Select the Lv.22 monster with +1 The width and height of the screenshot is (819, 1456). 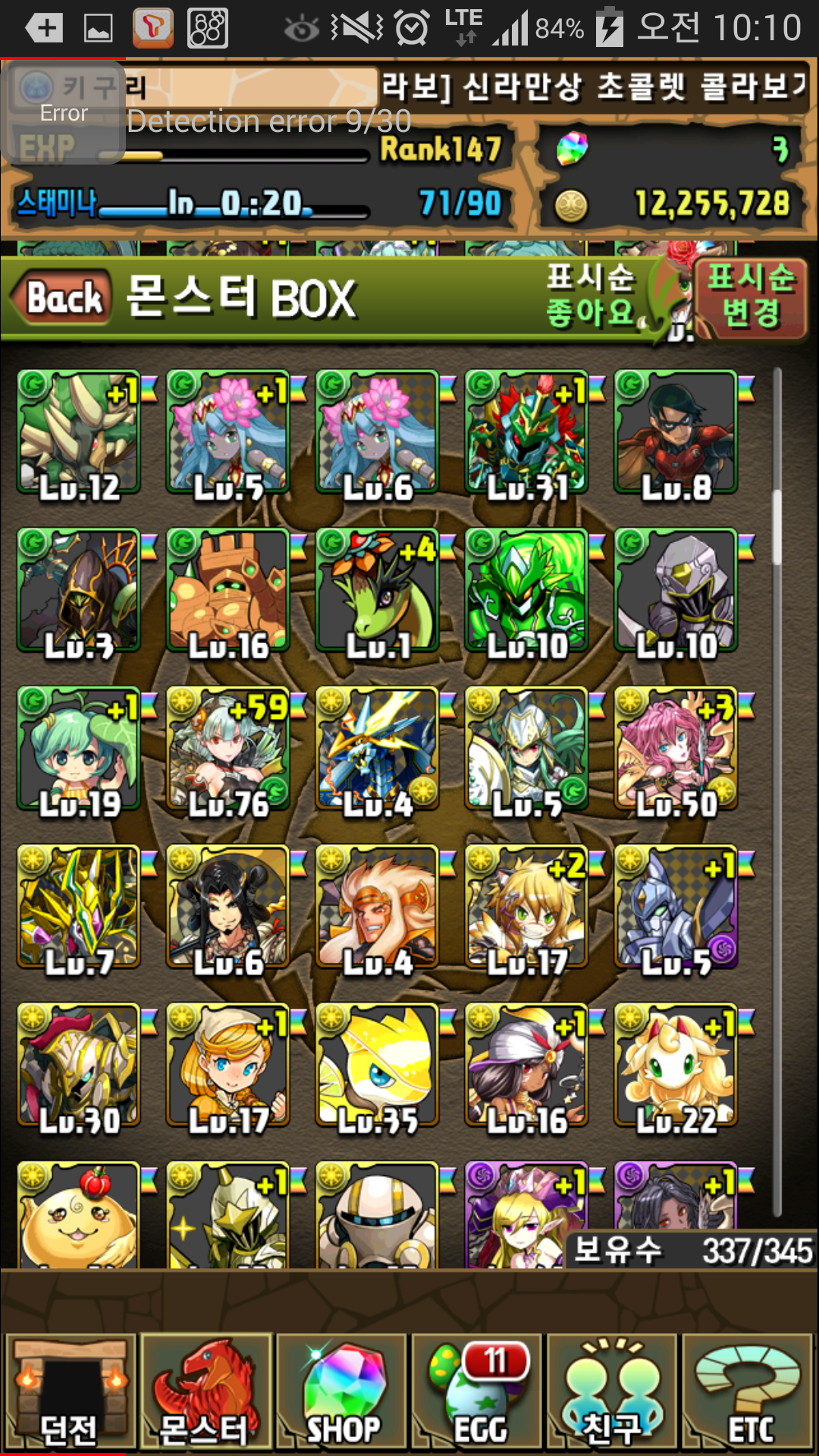click(676, 1065)
